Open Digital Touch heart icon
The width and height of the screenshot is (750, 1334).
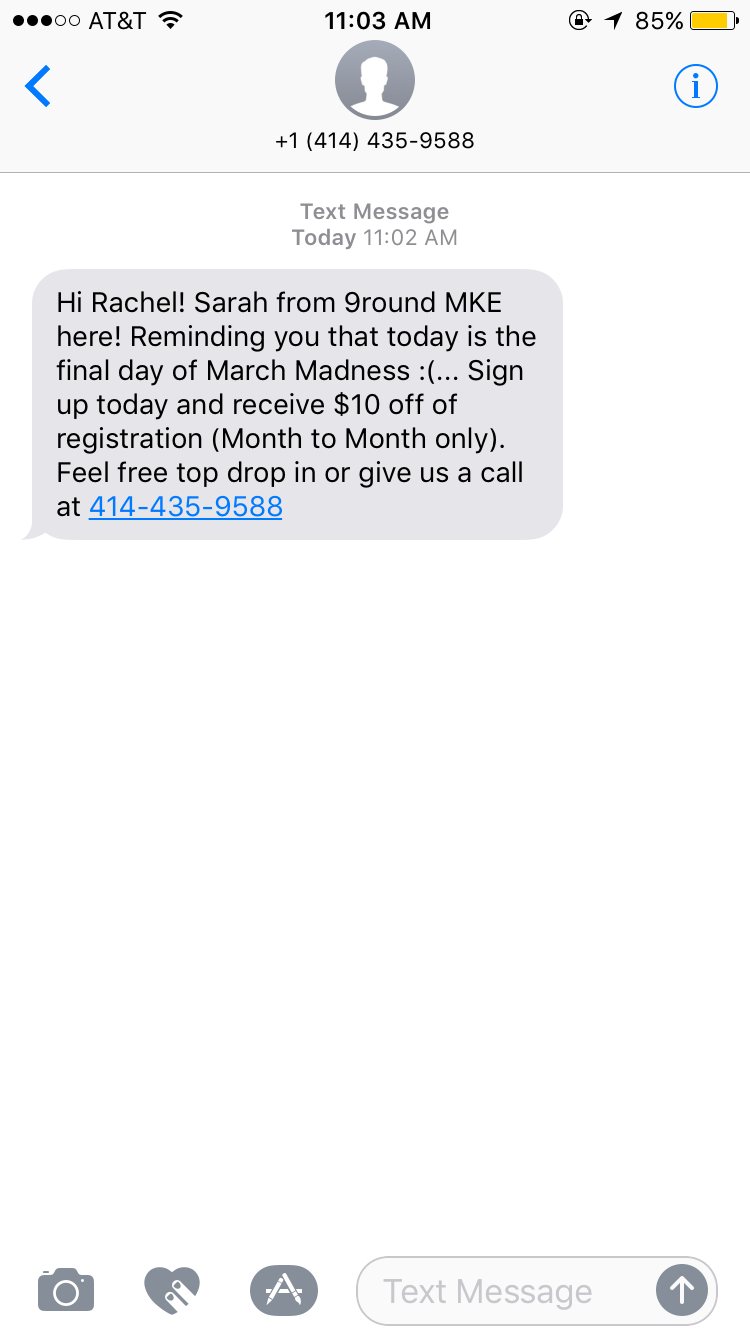click(172, 1290)
